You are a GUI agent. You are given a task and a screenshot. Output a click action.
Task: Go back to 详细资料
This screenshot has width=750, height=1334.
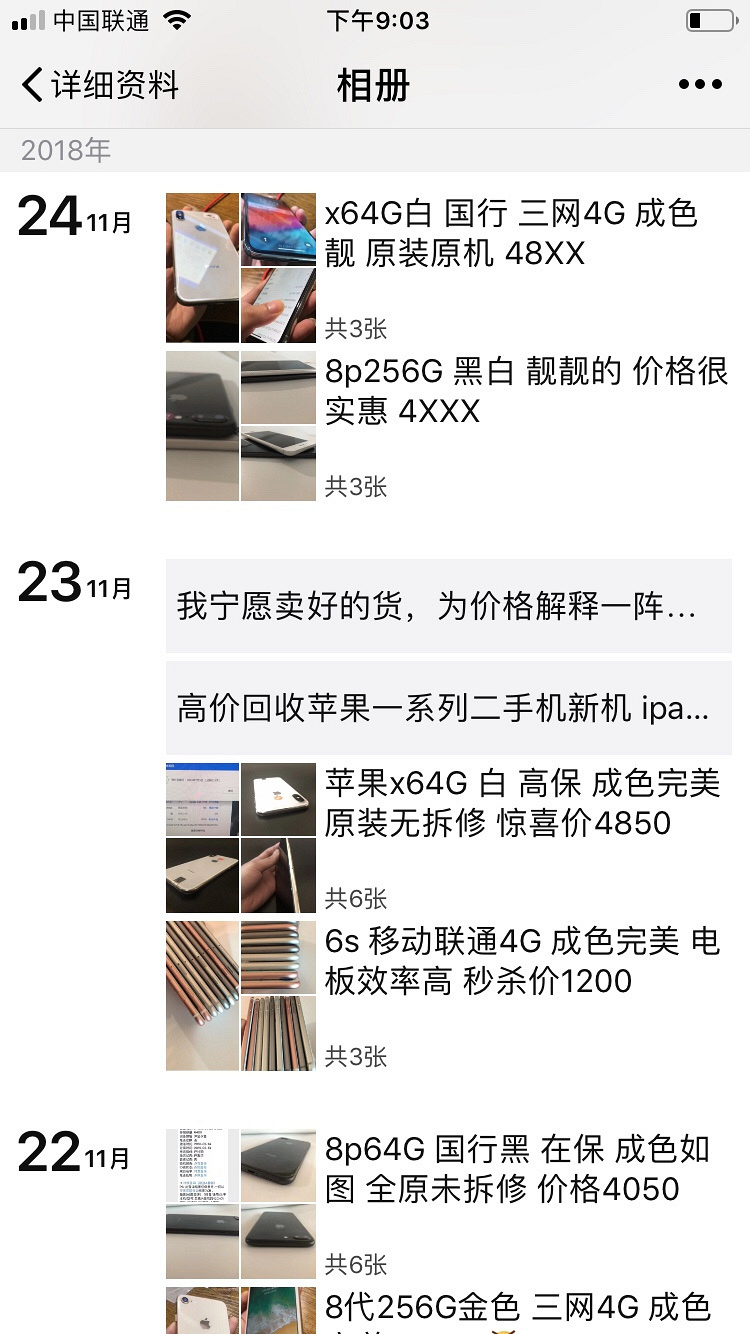(x=100, y=85)
